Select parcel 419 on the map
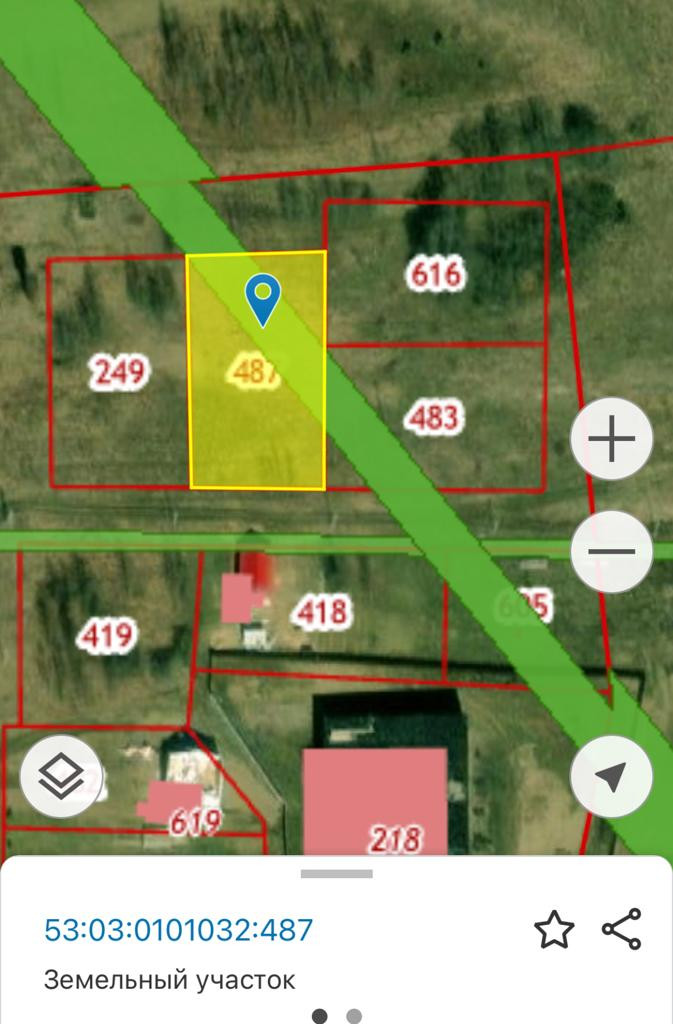The width and height of the screenshot is (673, 1024). click(106, 635)
